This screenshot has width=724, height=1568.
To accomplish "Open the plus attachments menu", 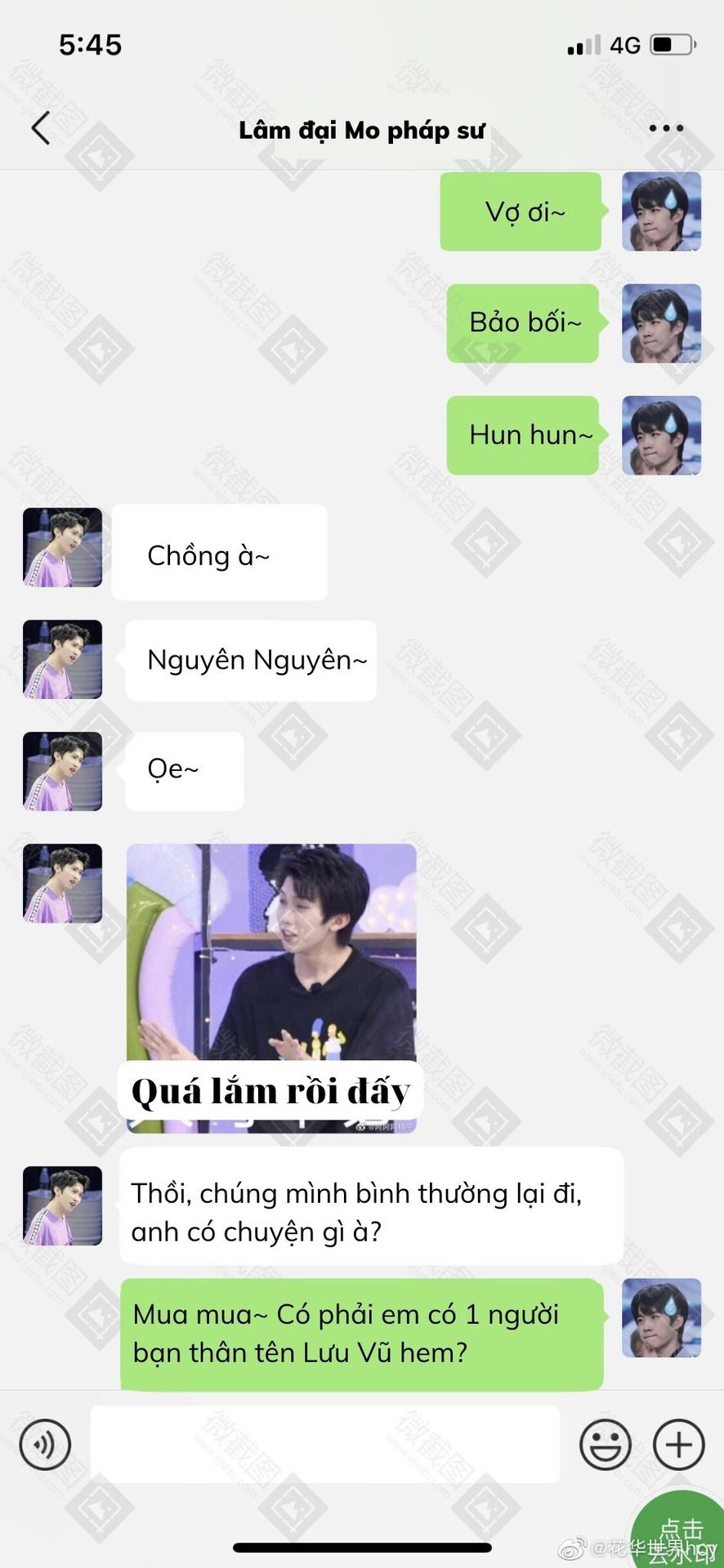I will coord(678,1445).
